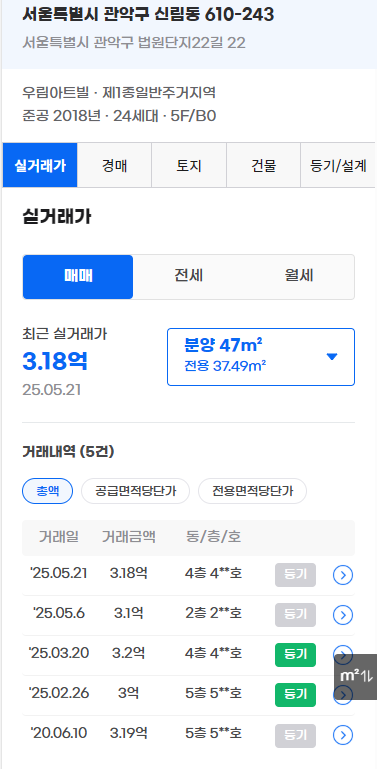Switch to the 경매 tab
Screen dimensions: 377x769
click(x=114, y=165)
